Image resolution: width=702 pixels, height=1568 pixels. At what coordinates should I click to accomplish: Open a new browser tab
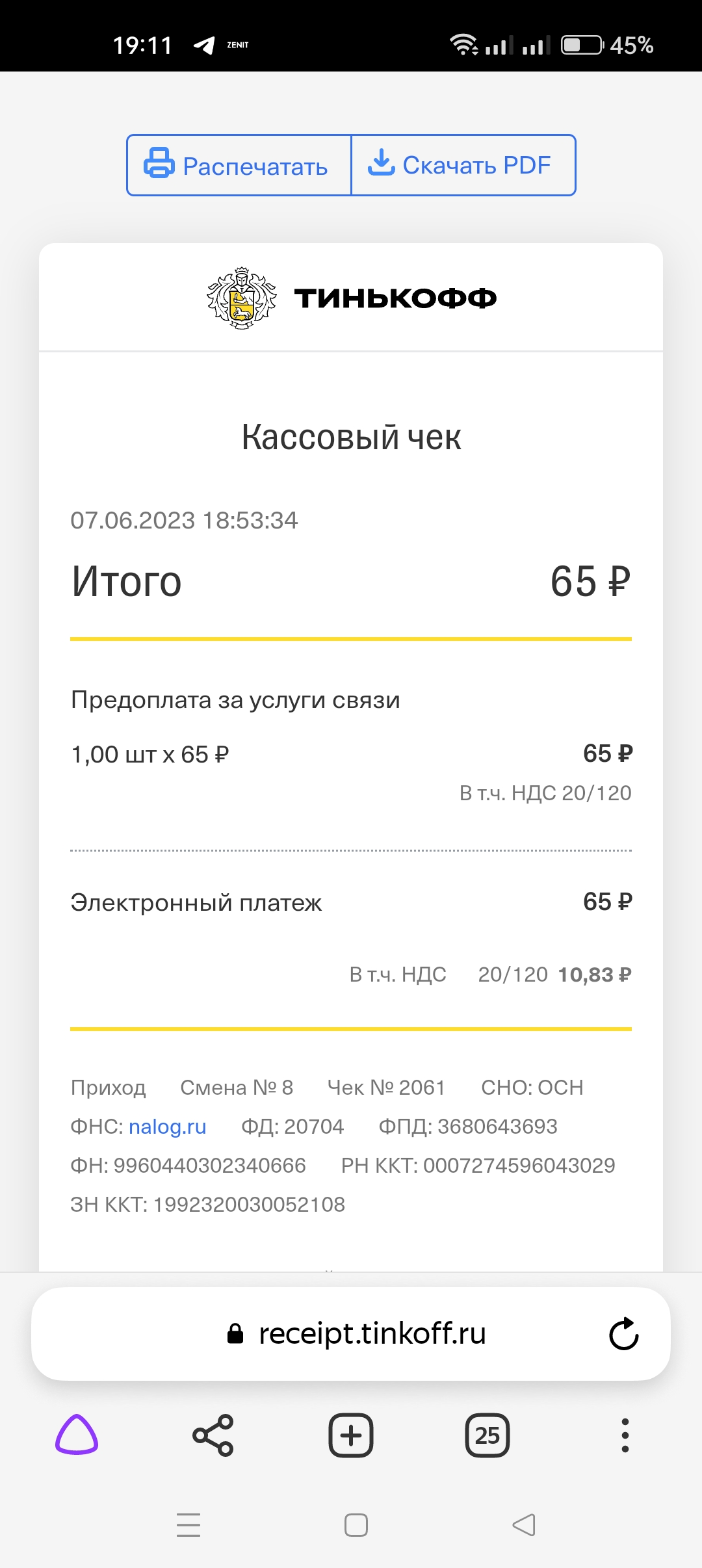point(351,1435)
